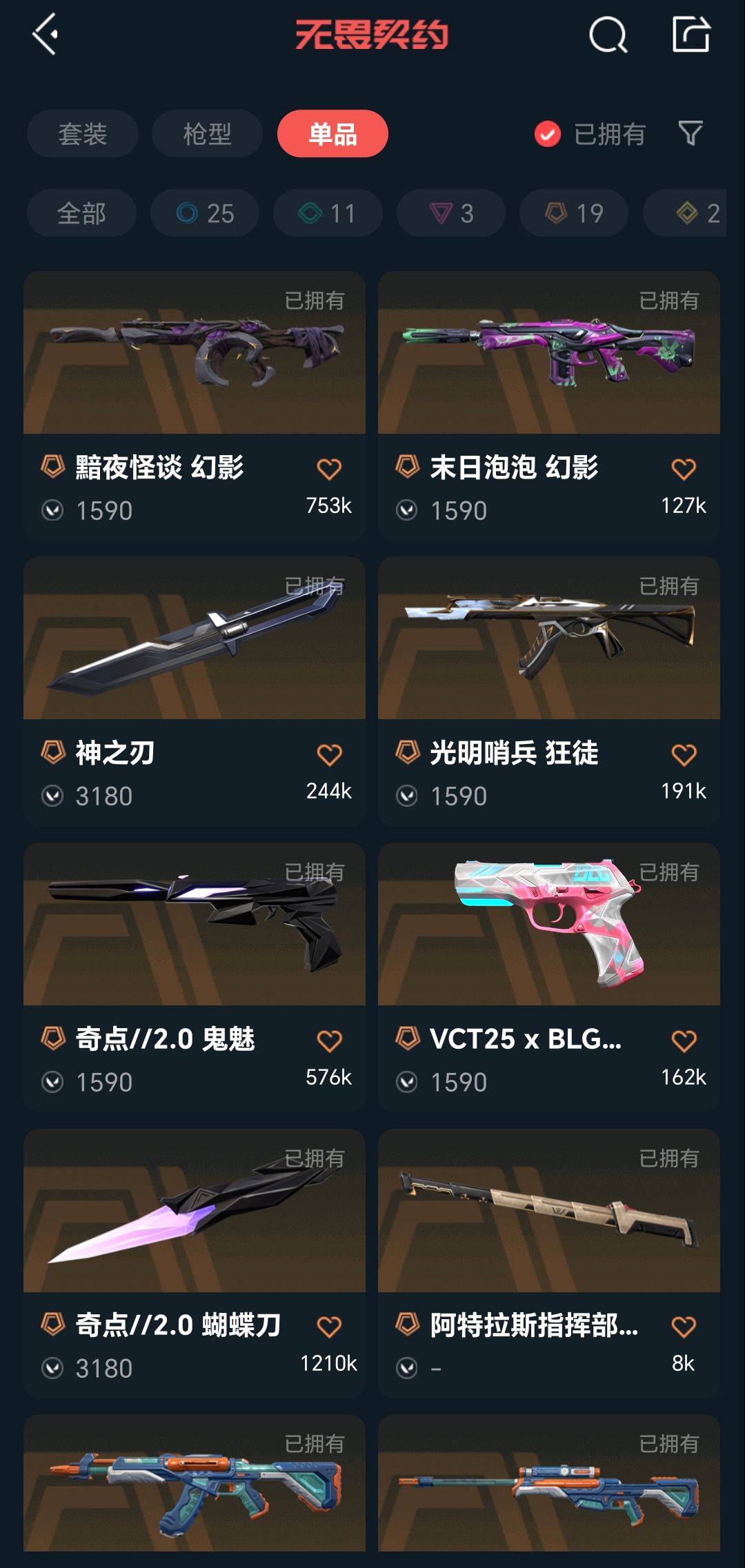Open the filter funnel icon
Screen dimensions: 745x1568
(691, 133)
